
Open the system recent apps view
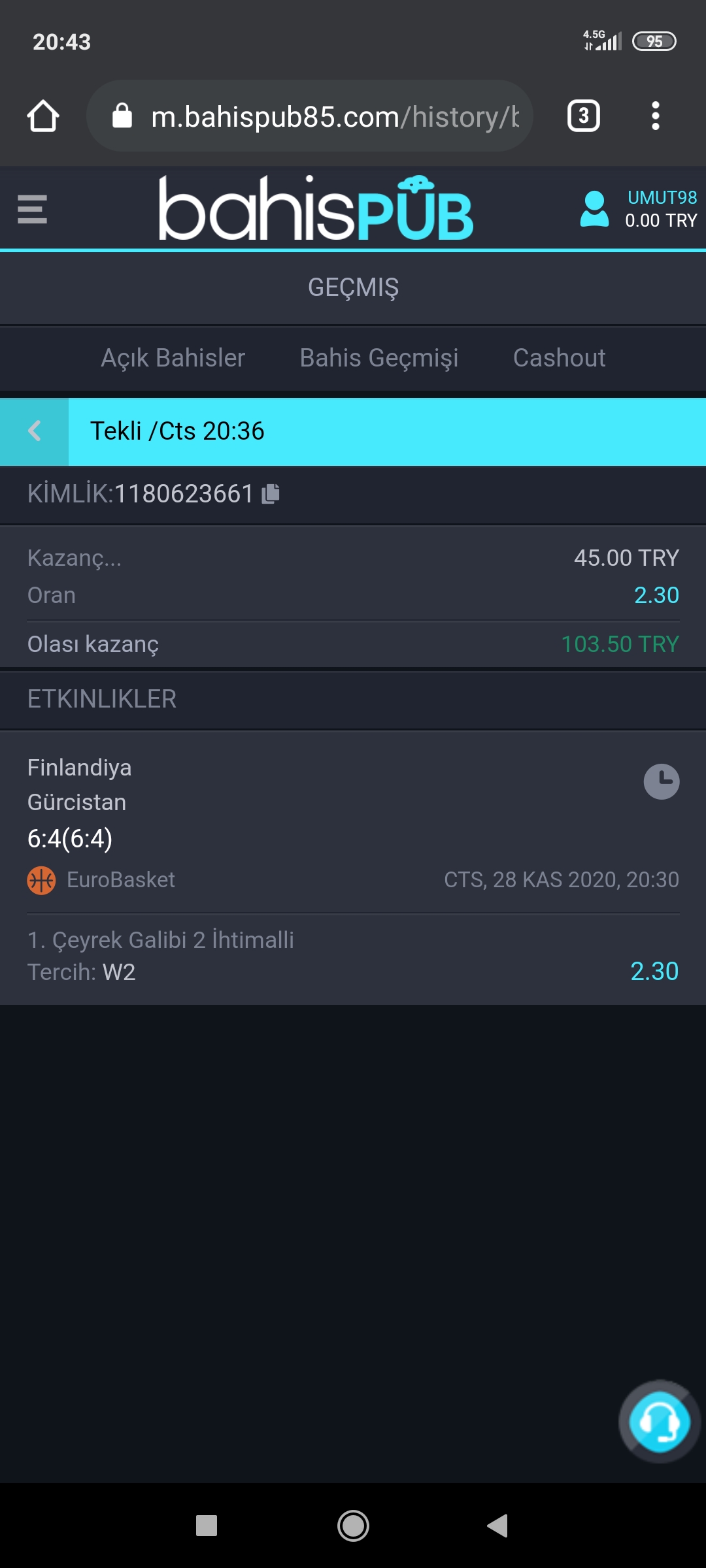coord(207,1526)
